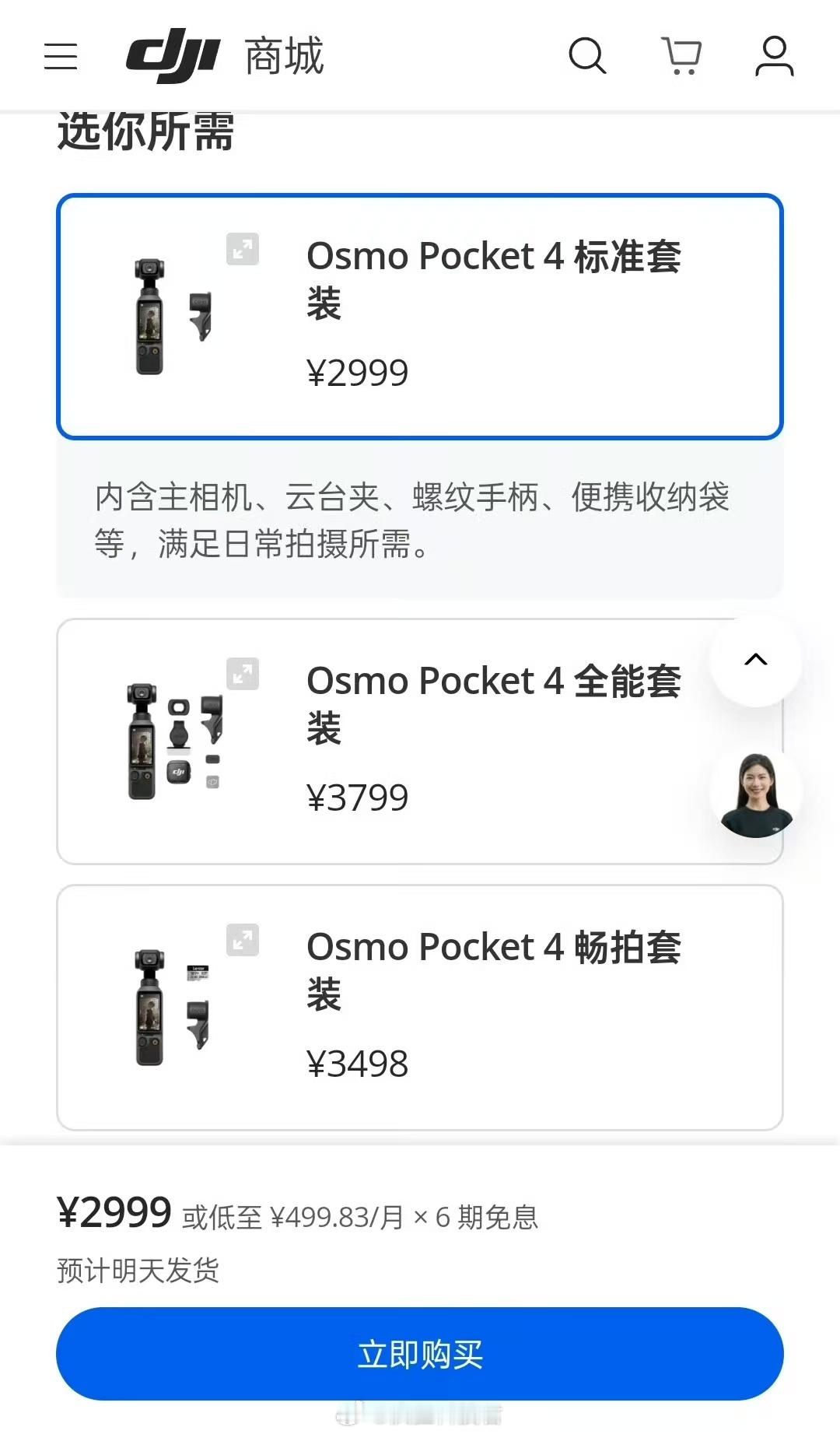This screenshot has width=840, height=1434.
Task: Open the DJI store search
Action: [x=587, y=56]
